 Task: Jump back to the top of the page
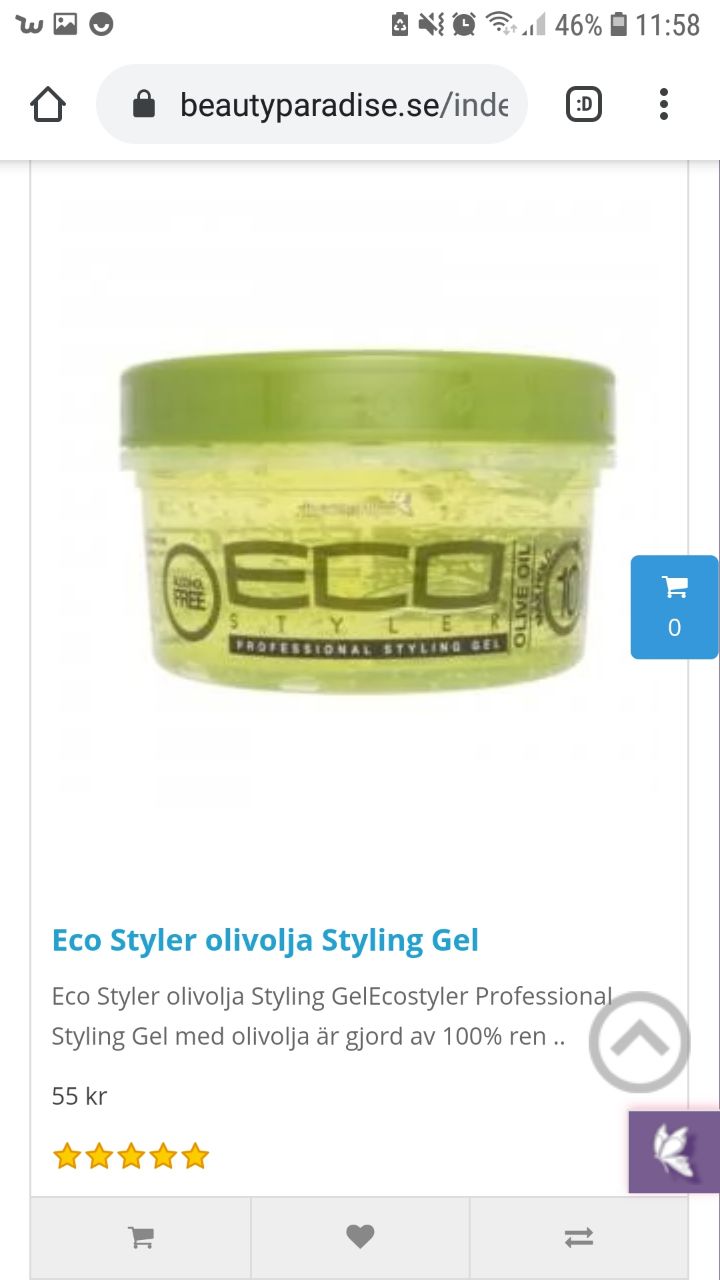(640, 1042)
